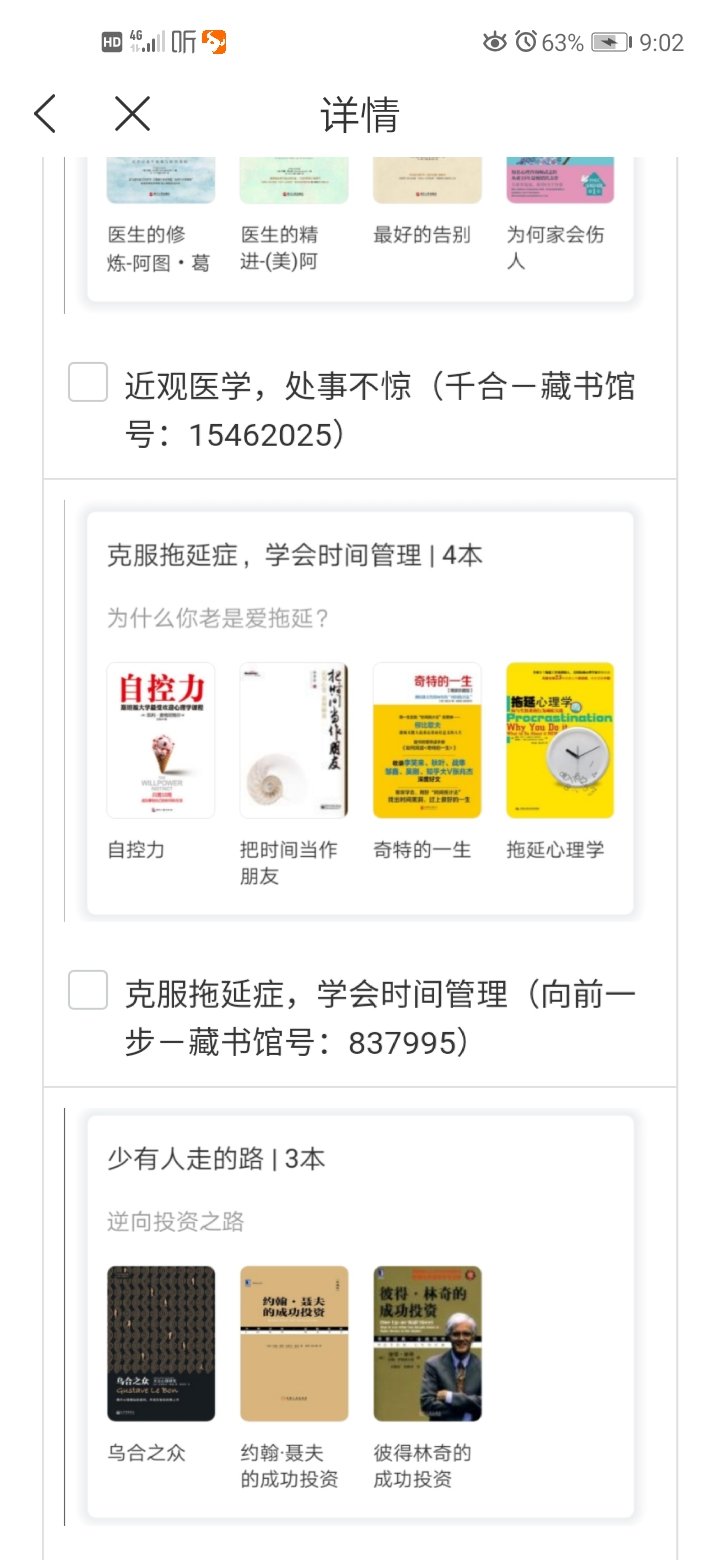Open 彼得林奇的成功投资 book
The height and width of the screenshot is (1560, 720).
coord(427,1344)
